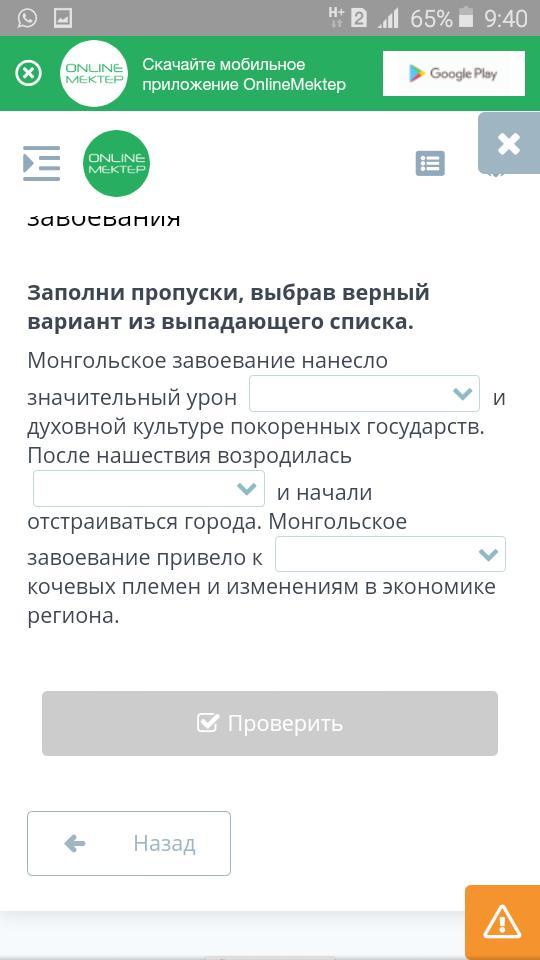The width and height of the screenshot is (540, 960).
Task: Open the OnlineMektep logo home link
Action: click(116, 163)
